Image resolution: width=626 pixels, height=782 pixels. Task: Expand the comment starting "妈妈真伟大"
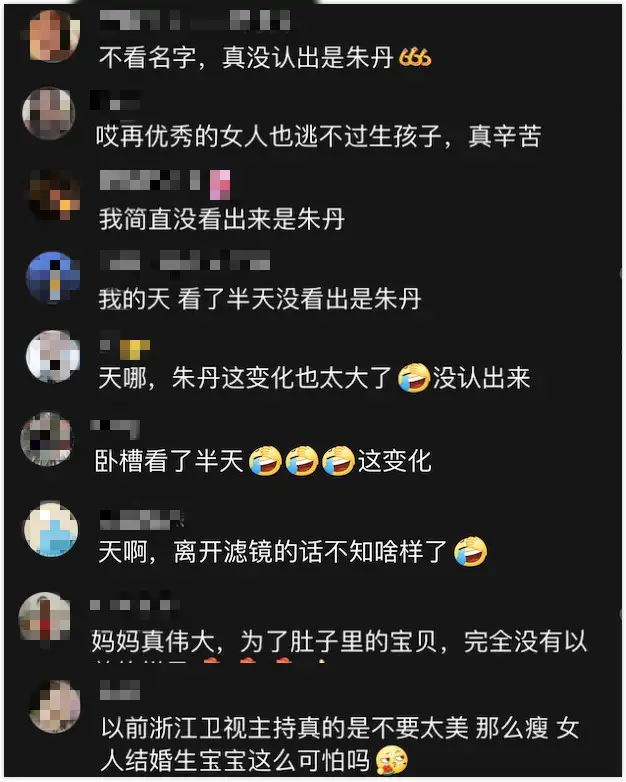[x=339, y=641]
